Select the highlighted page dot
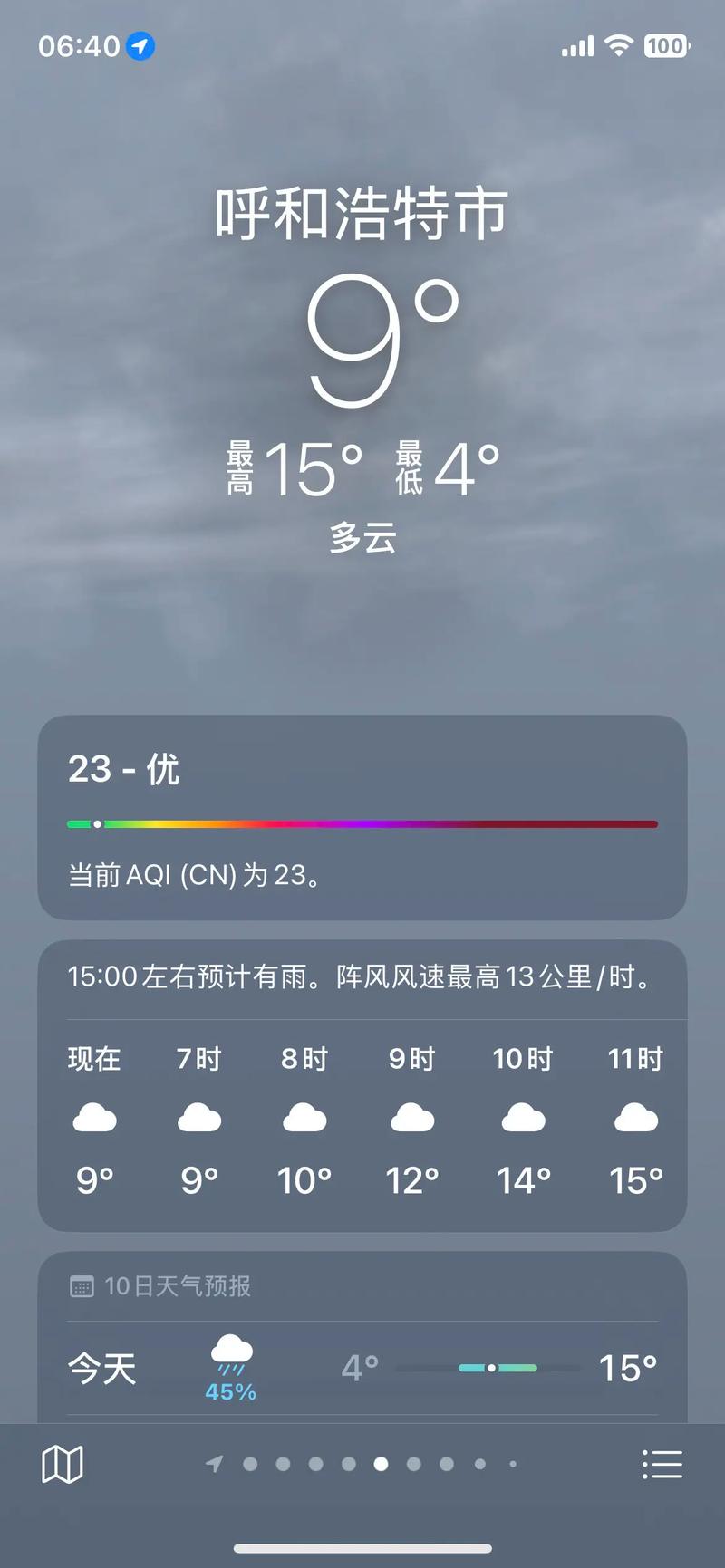 coord(381,1464)
